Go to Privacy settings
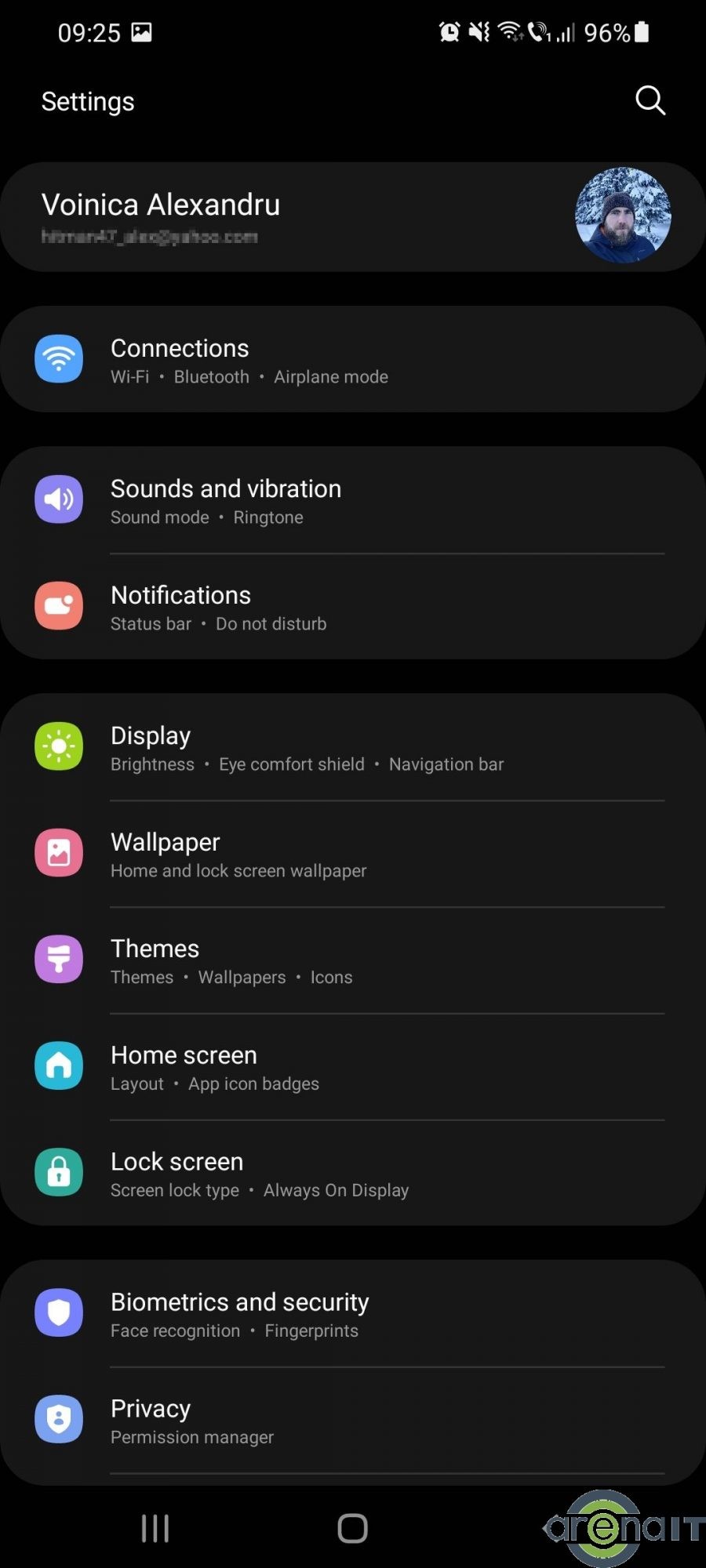Image resolution: width=706 pixels, height=1568 pixels. click(x=353, y=1421)
